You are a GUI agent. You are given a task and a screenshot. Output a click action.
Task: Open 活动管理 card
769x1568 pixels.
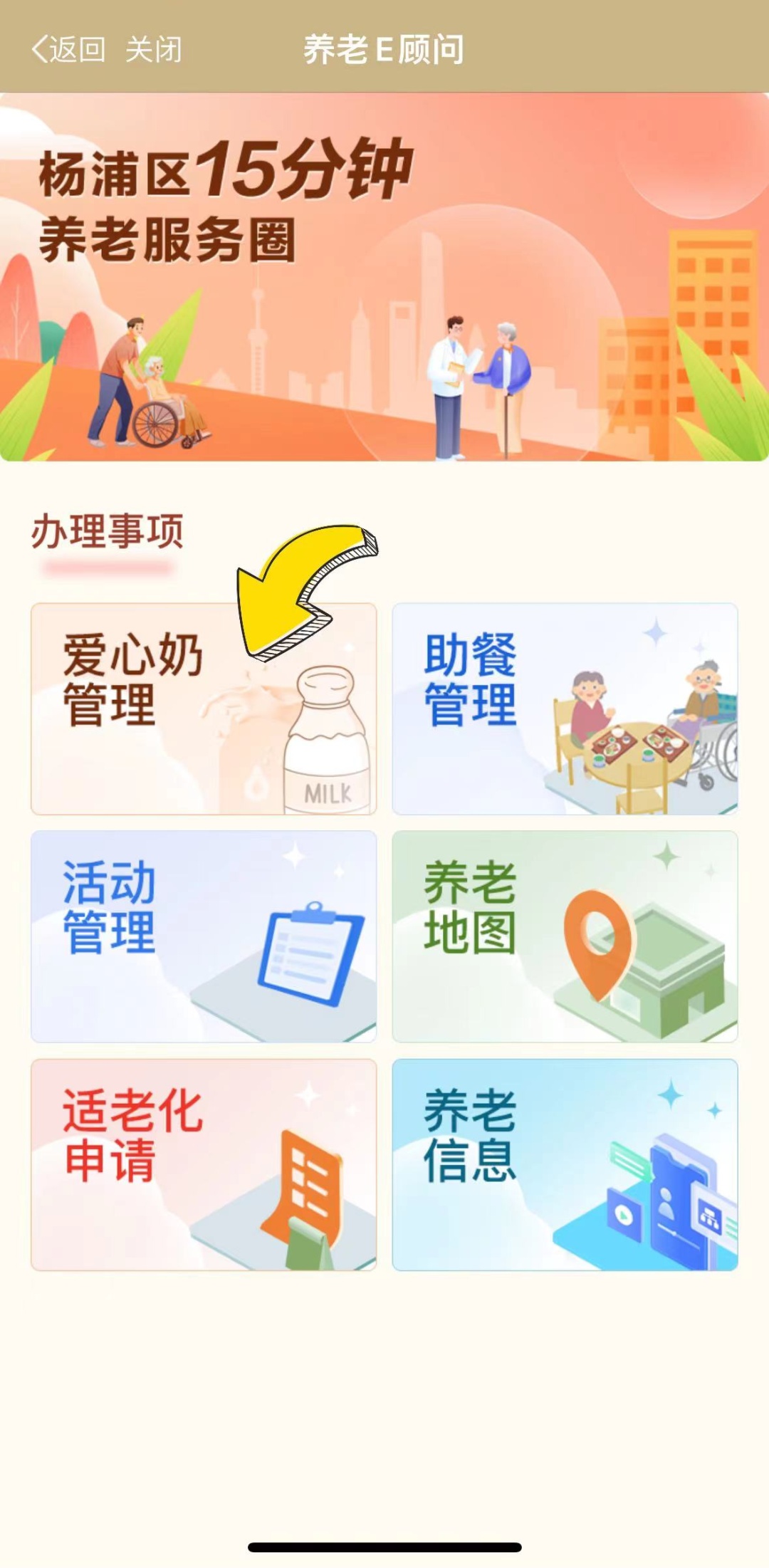pos(203,936)
